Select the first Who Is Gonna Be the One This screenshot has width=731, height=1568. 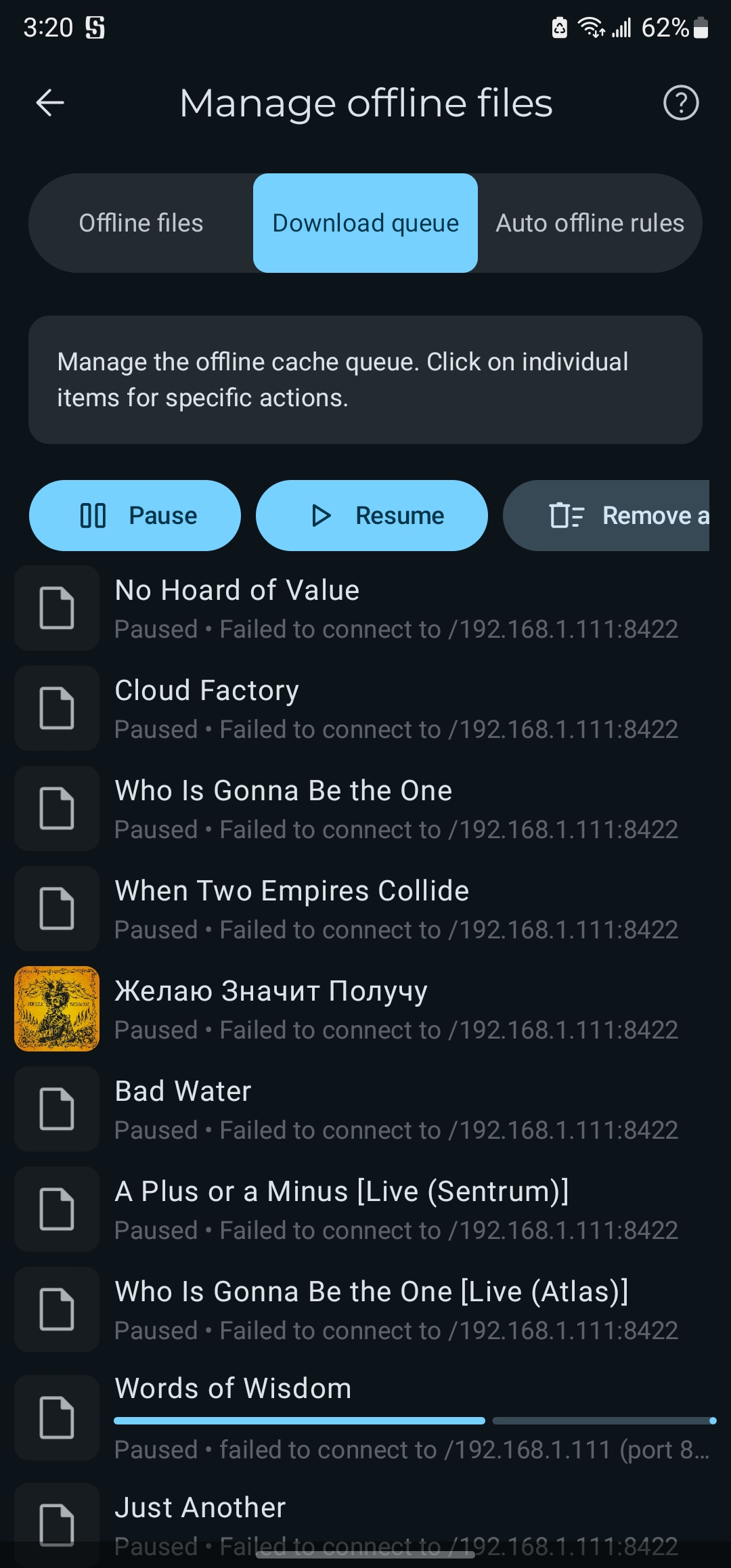(365, 809)
